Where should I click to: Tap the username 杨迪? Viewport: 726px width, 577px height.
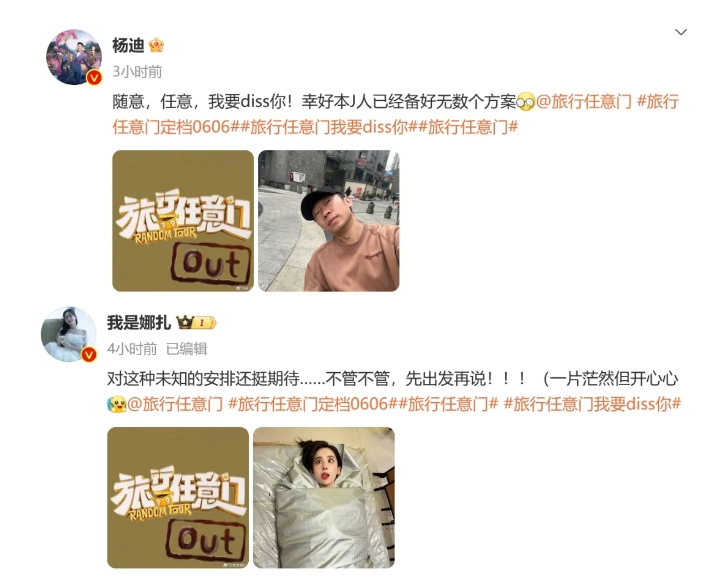pyautogui.click(x=128, y=45)
